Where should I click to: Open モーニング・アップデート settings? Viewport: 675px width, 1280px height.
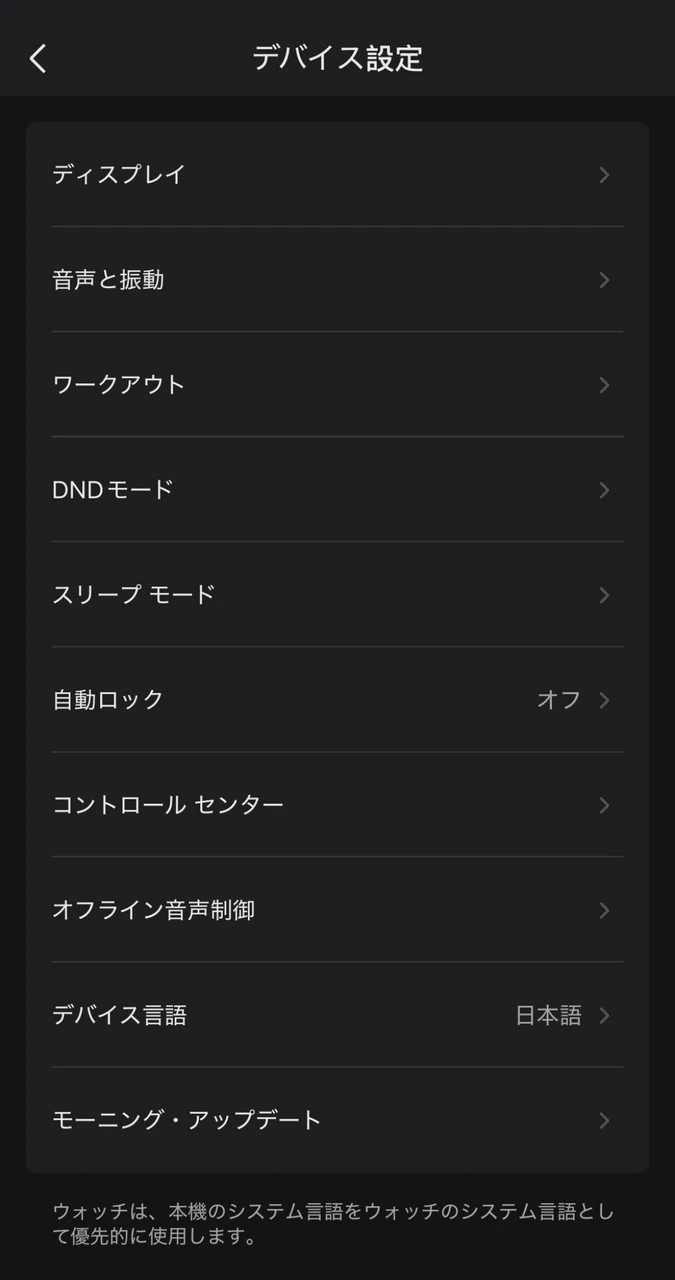337,1120
